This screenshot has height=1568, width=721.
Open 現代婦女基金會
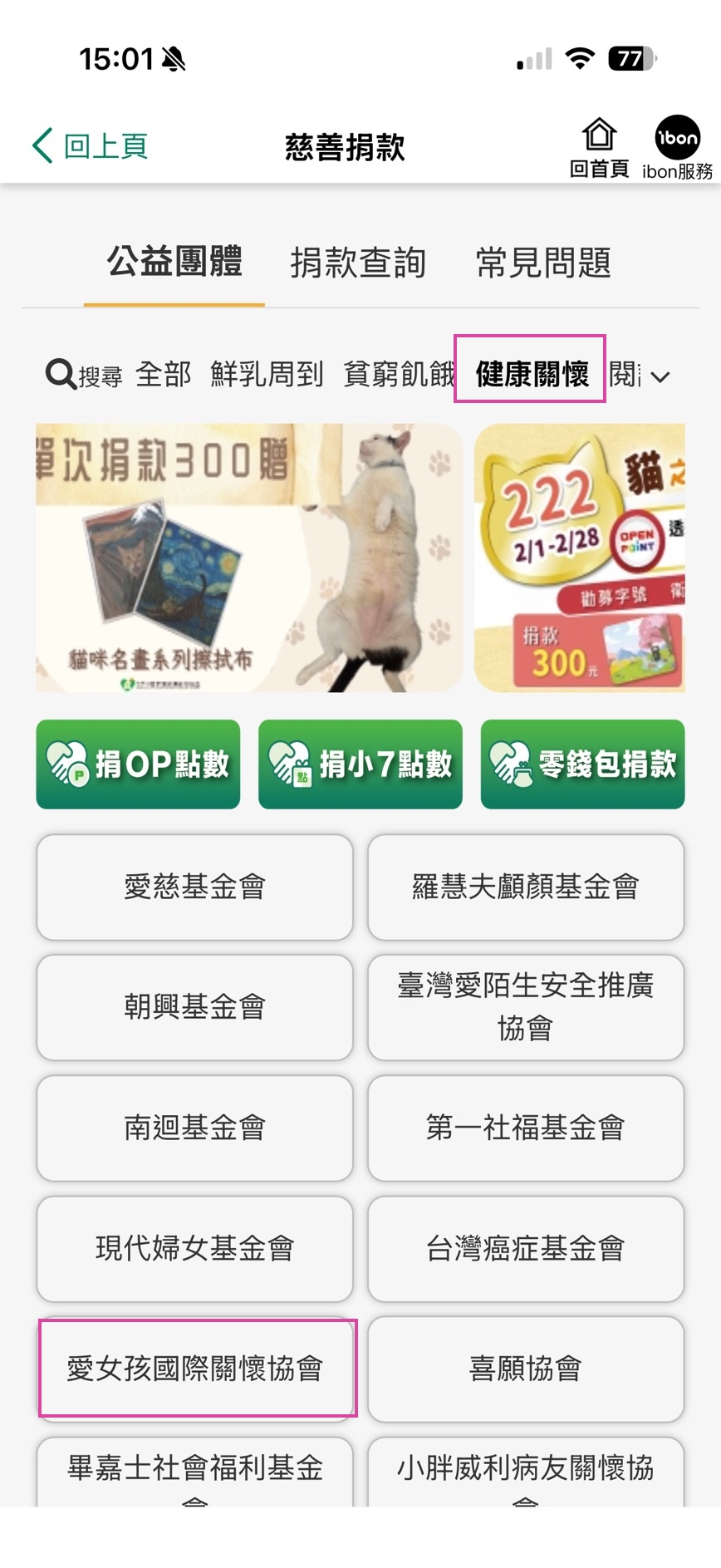click(194, 1248)
